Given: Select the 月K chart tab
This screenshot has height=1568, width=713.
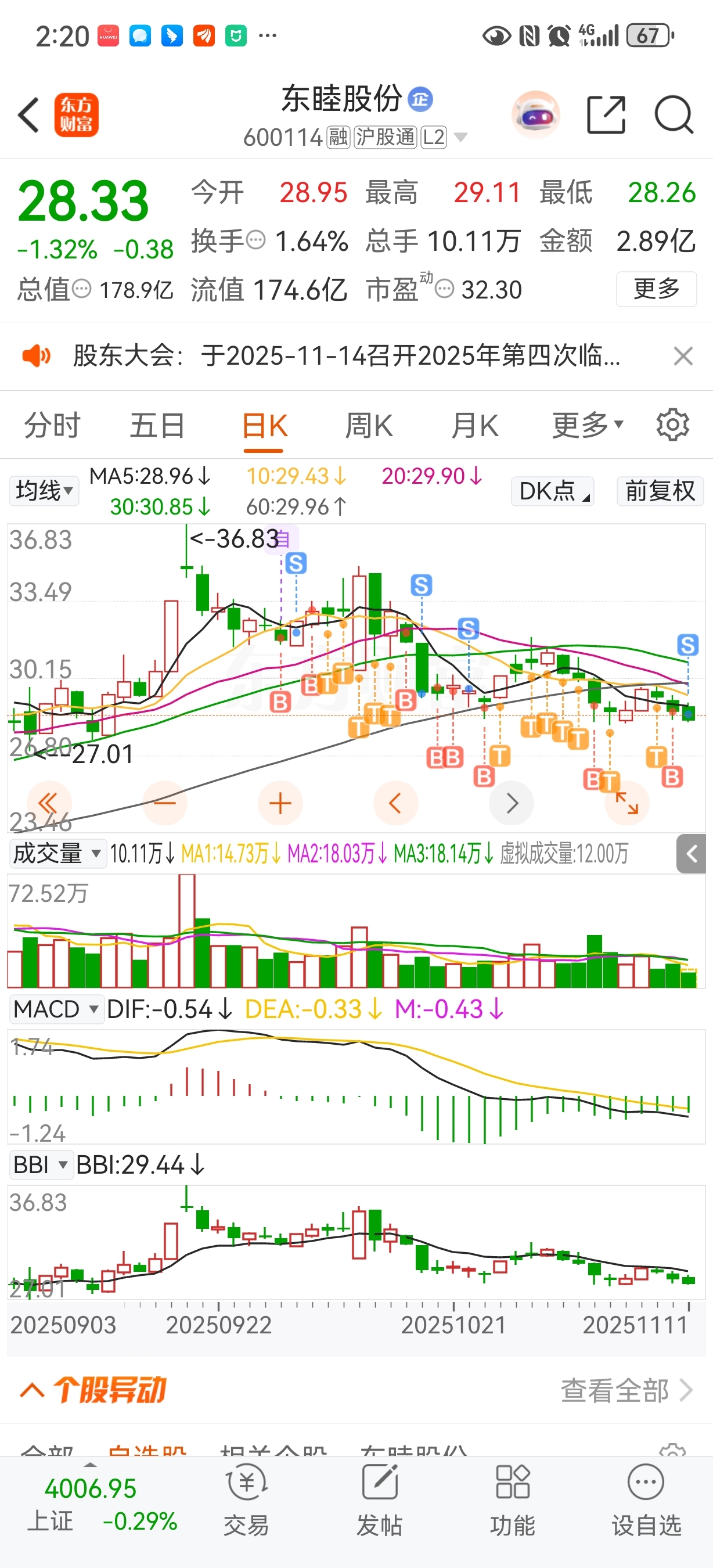Looking at the screenshot, I should 474,425.
